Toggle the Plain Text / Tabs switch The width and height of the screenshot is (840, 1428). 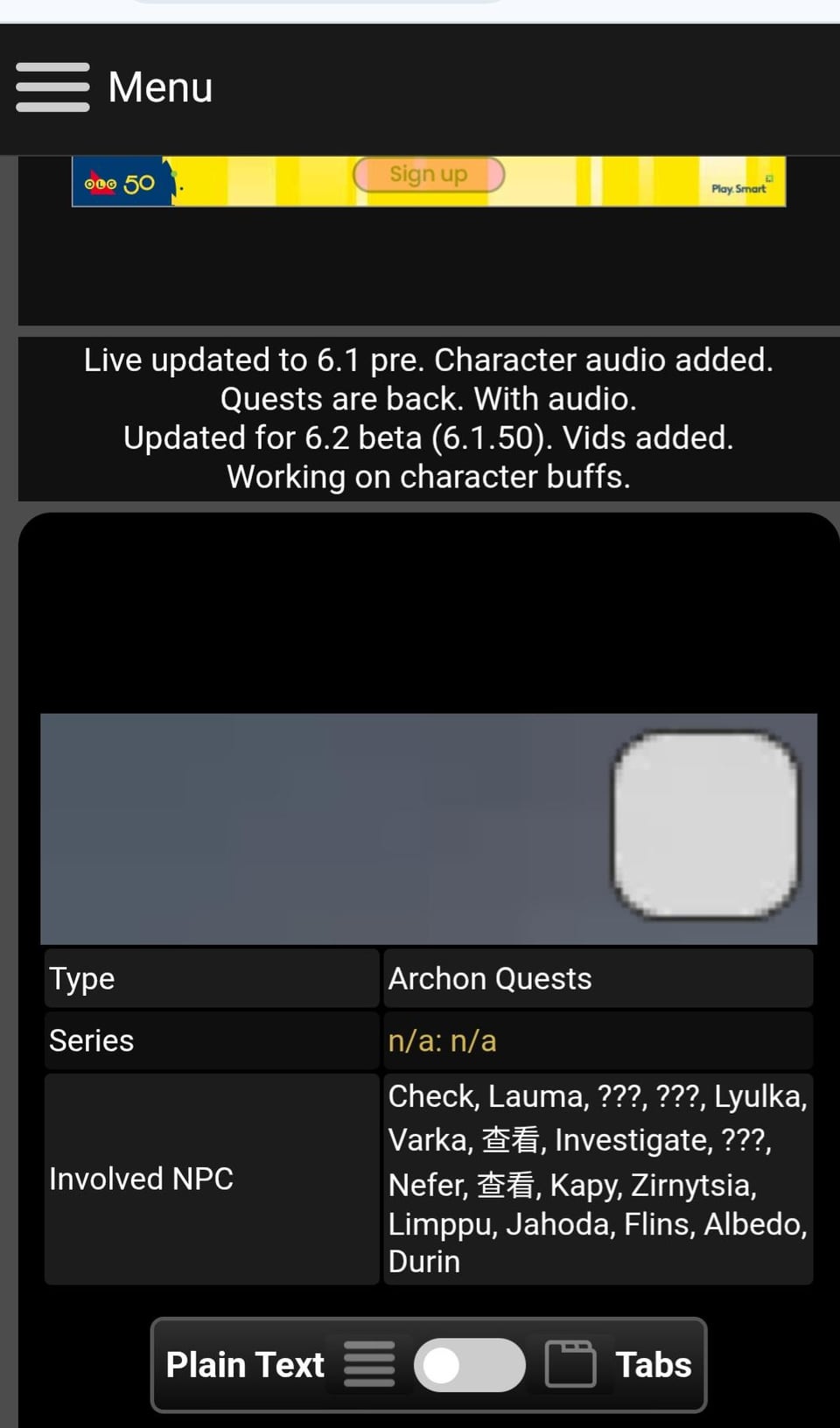[x=469, y=1364]
